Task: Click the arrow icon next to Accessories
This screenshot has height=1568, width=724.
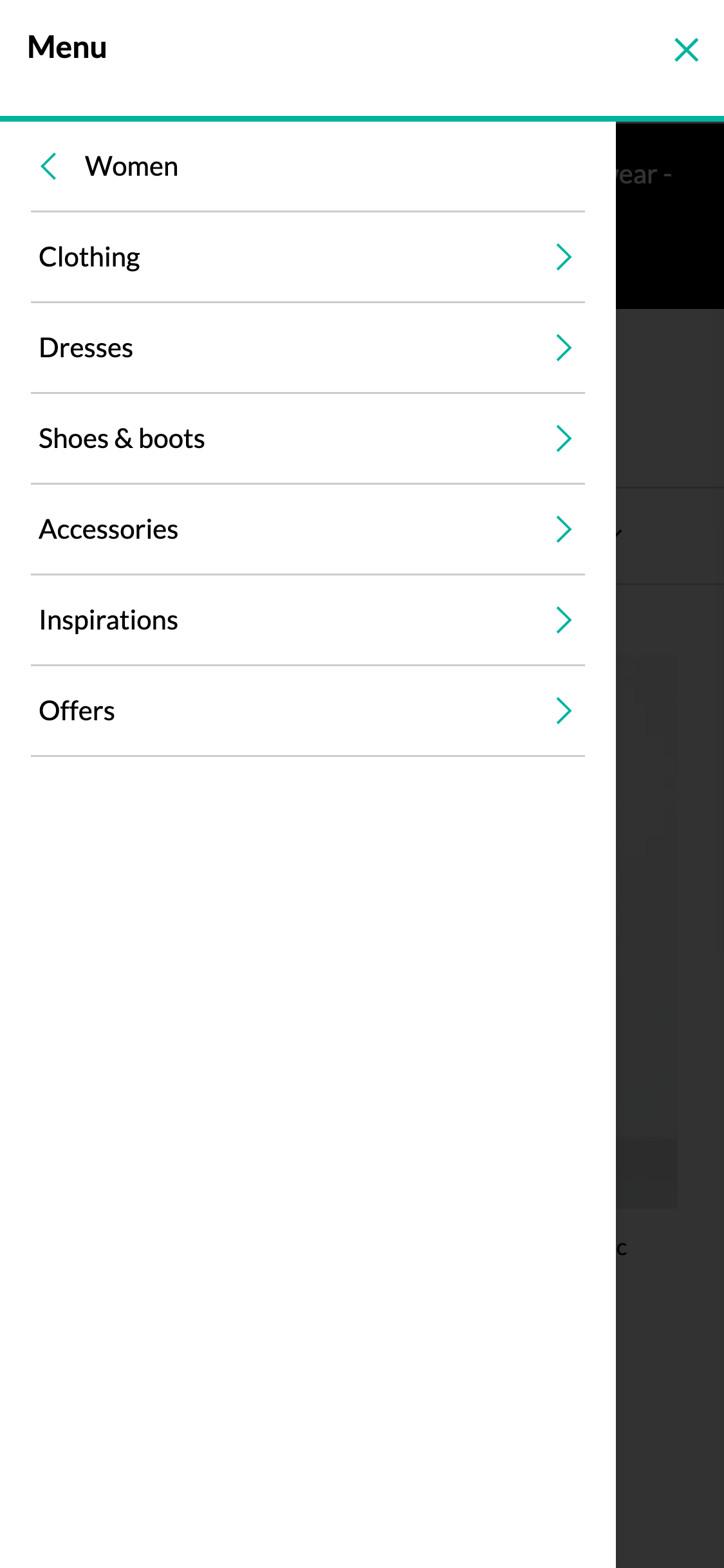Action: pyautogui.click(x=565, y=529)
